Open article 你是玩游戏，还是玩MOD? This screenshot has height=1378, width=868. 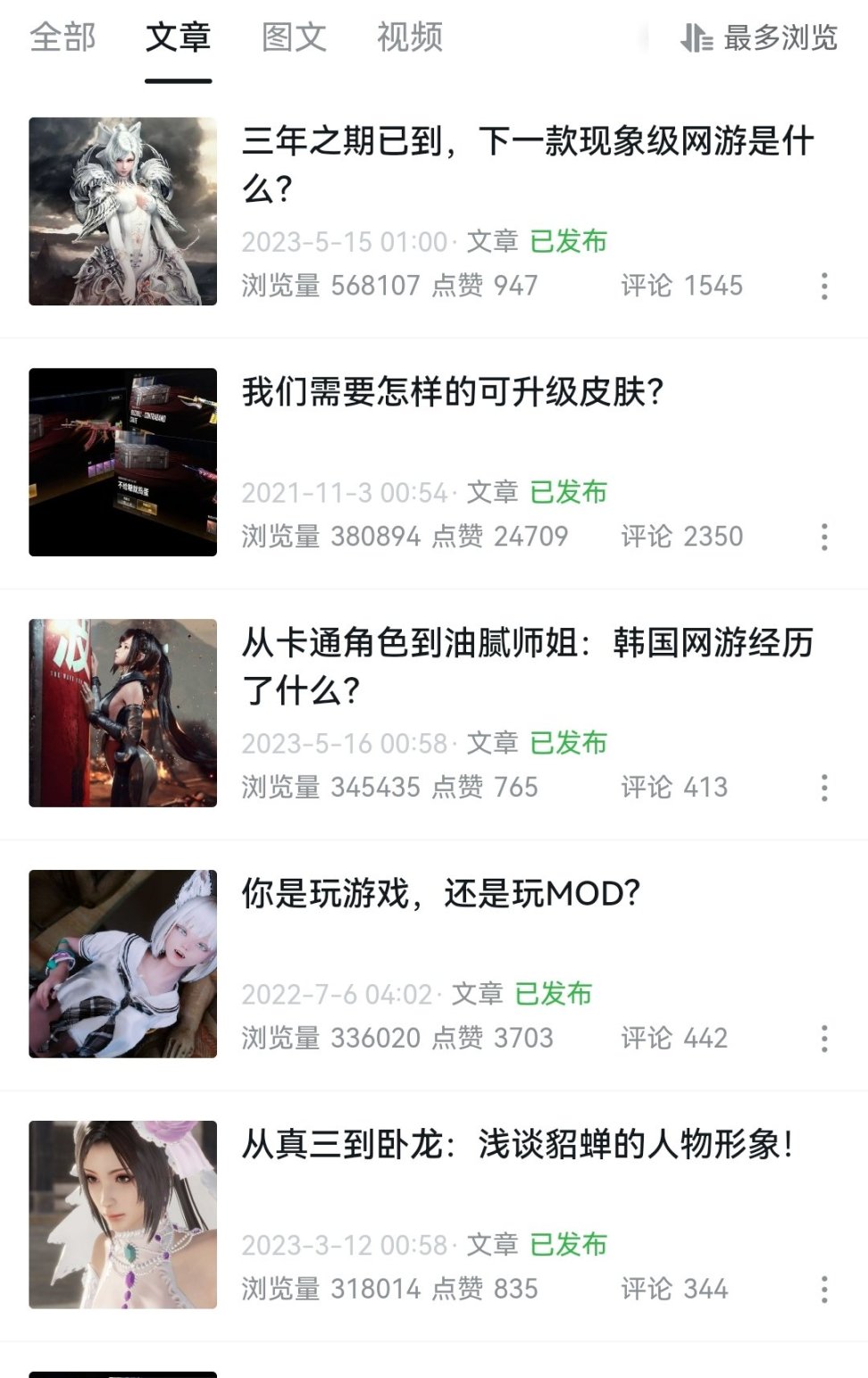(441, 894)
